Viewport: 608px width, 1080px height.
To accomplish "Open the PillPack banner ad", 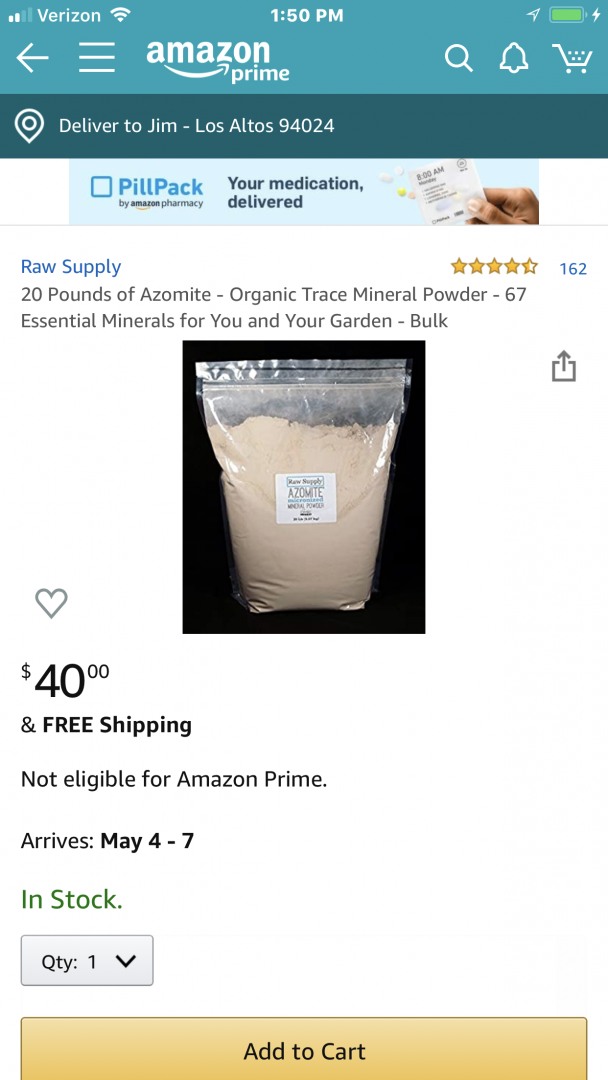I will point(304,191).
